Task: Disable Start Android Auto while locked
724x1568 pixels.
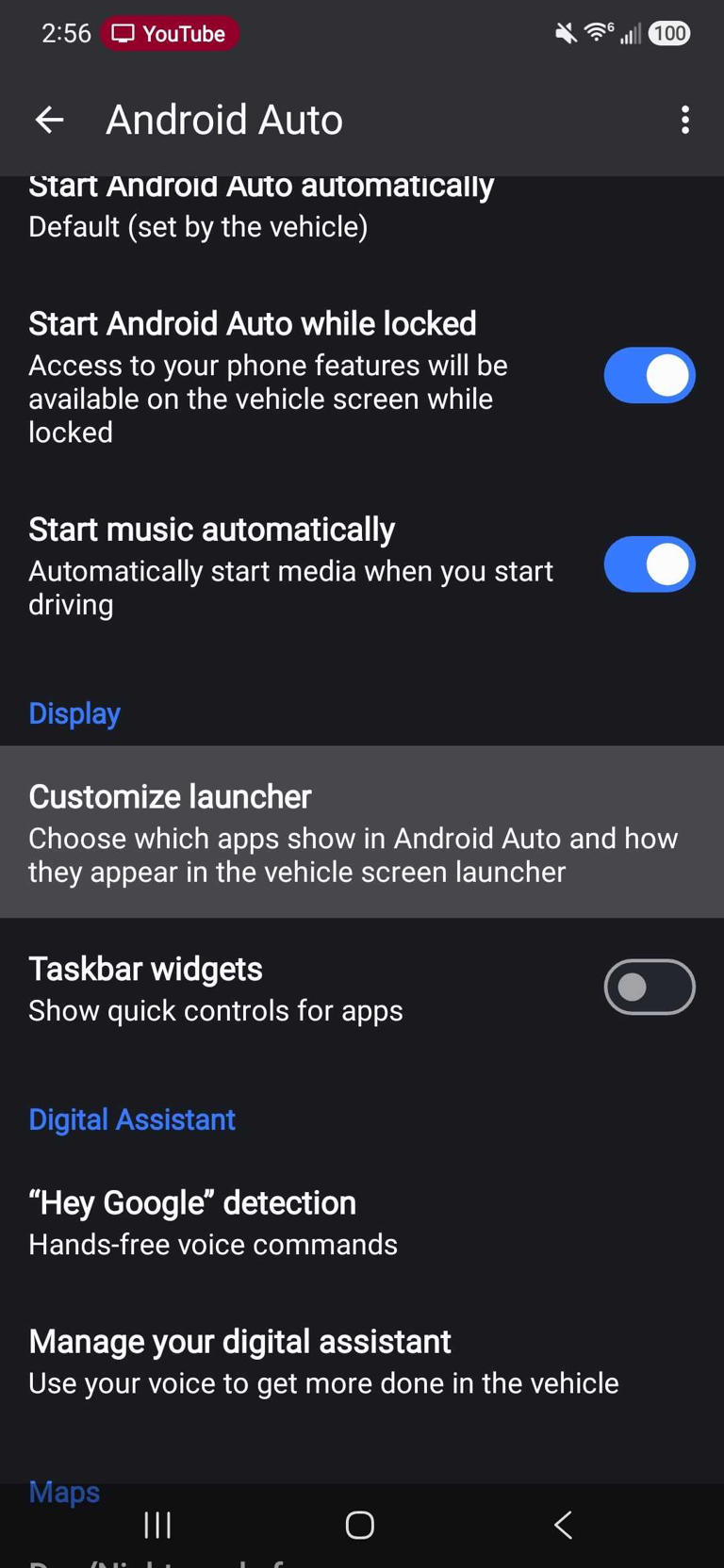Action: point(649,376)
